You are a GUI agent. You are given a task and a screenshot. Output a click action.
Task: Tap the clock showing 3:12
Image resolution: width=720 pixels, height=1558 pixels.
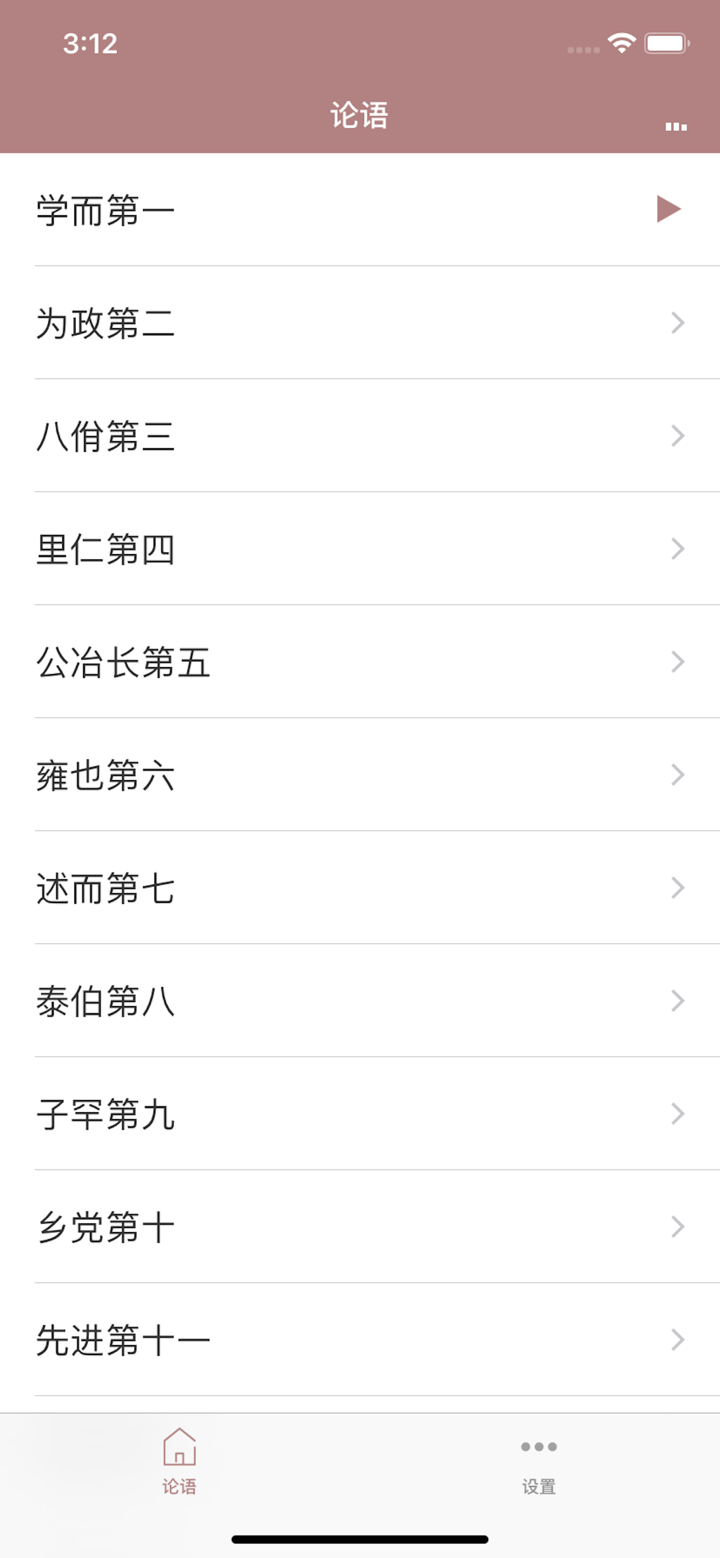point(90,44)
